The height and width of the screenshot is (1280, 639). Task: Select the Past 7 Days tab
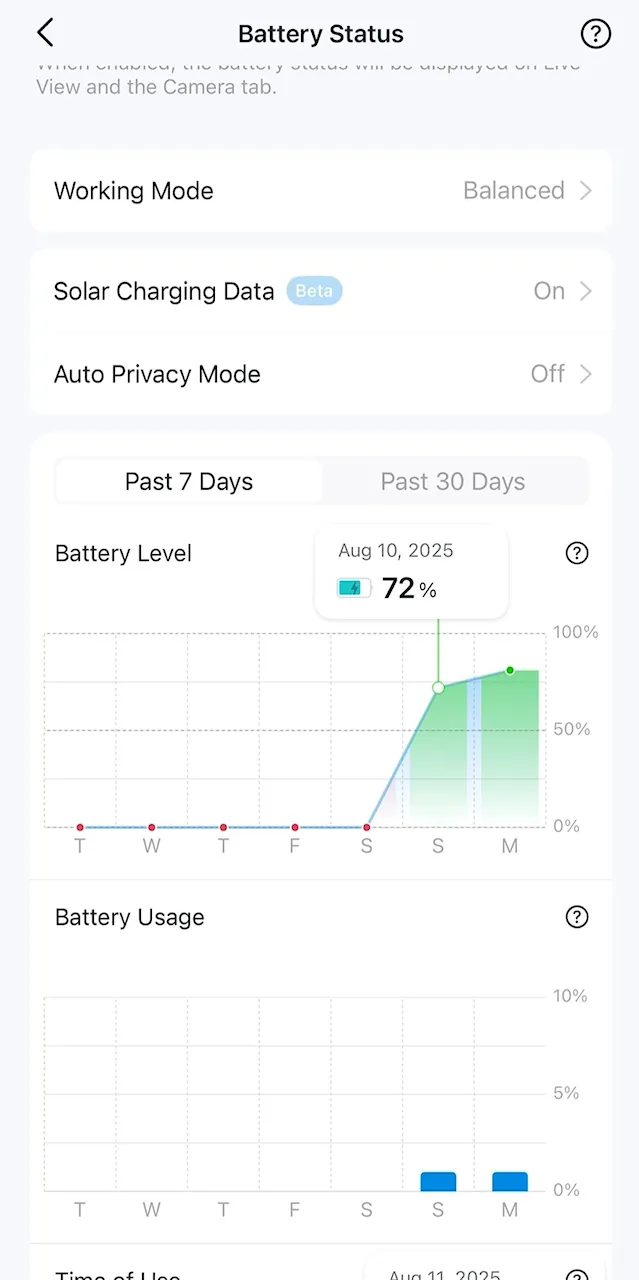click(x=189, y=482)
